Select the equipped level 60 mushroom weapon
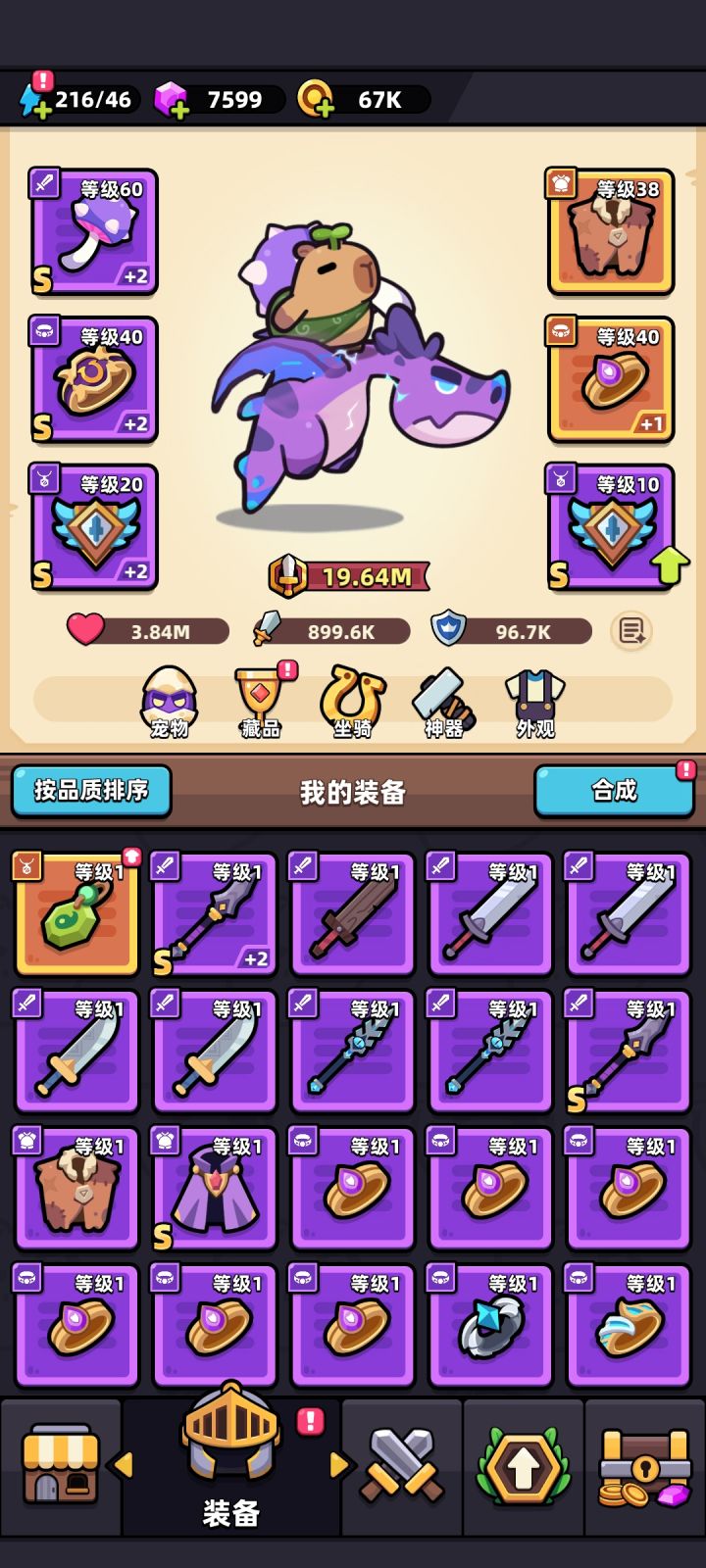This screenshot has height=1568, width=706. (x=94, y=232)
